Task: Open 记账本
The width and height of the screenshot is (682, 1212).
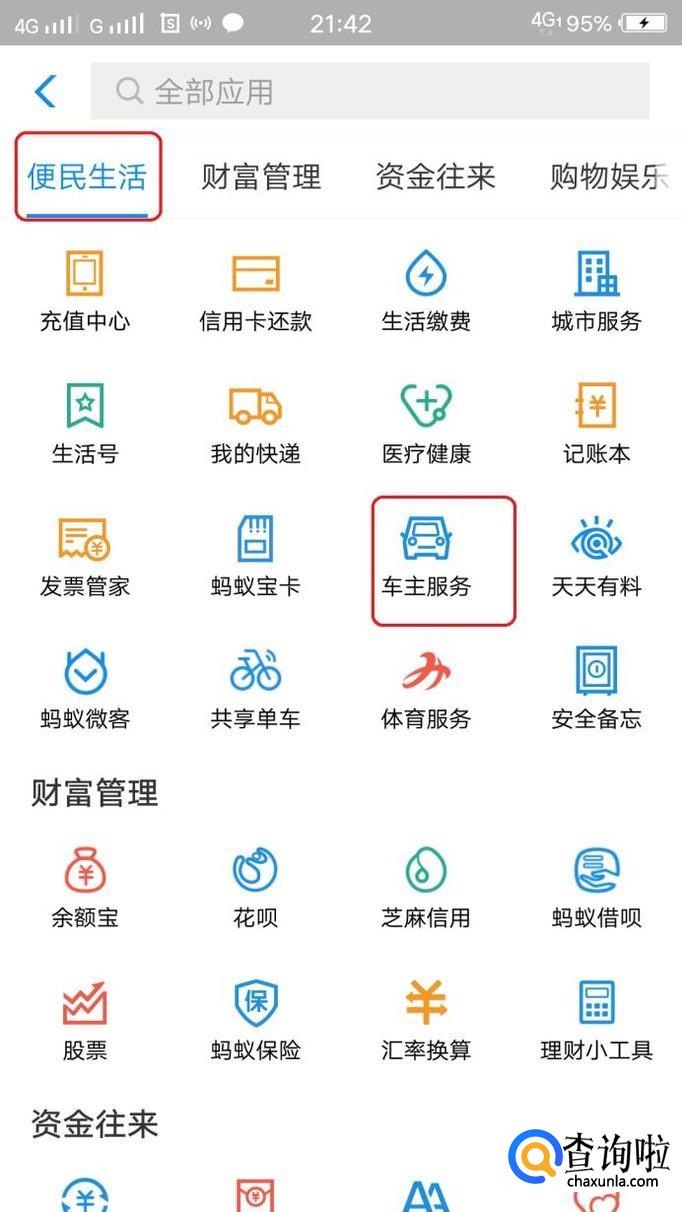Action: pos(596,422)
